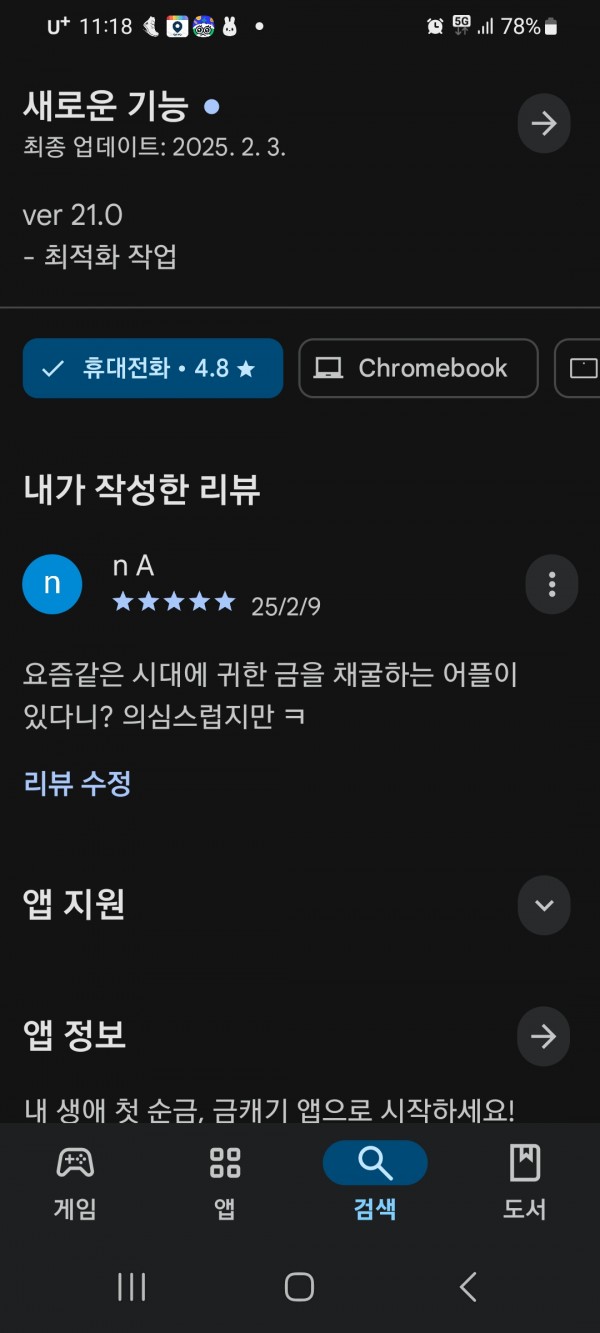The image size is (600, 1333).
Task: Select the 휴대전화 4.8 rating chip
Action: tap(153, 368)
